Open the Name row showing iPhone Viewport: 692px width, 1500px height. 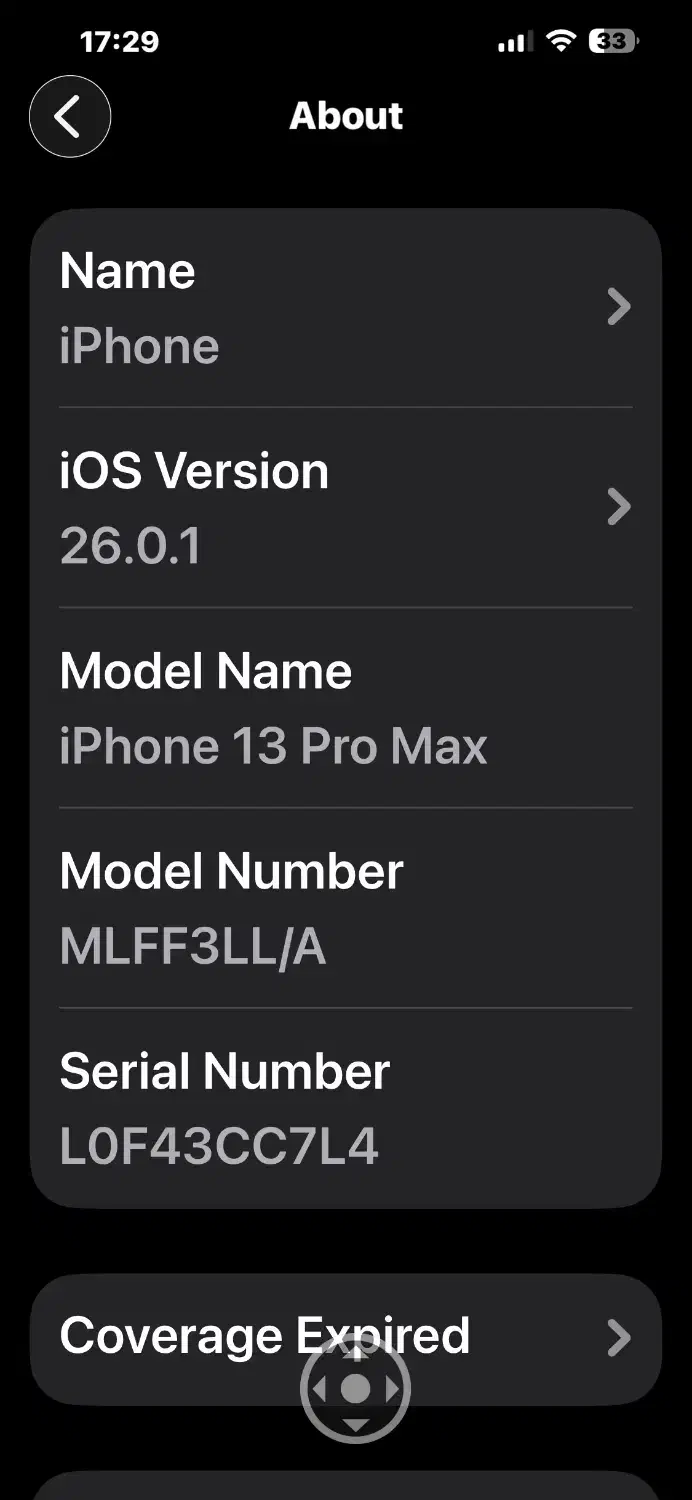346,308
